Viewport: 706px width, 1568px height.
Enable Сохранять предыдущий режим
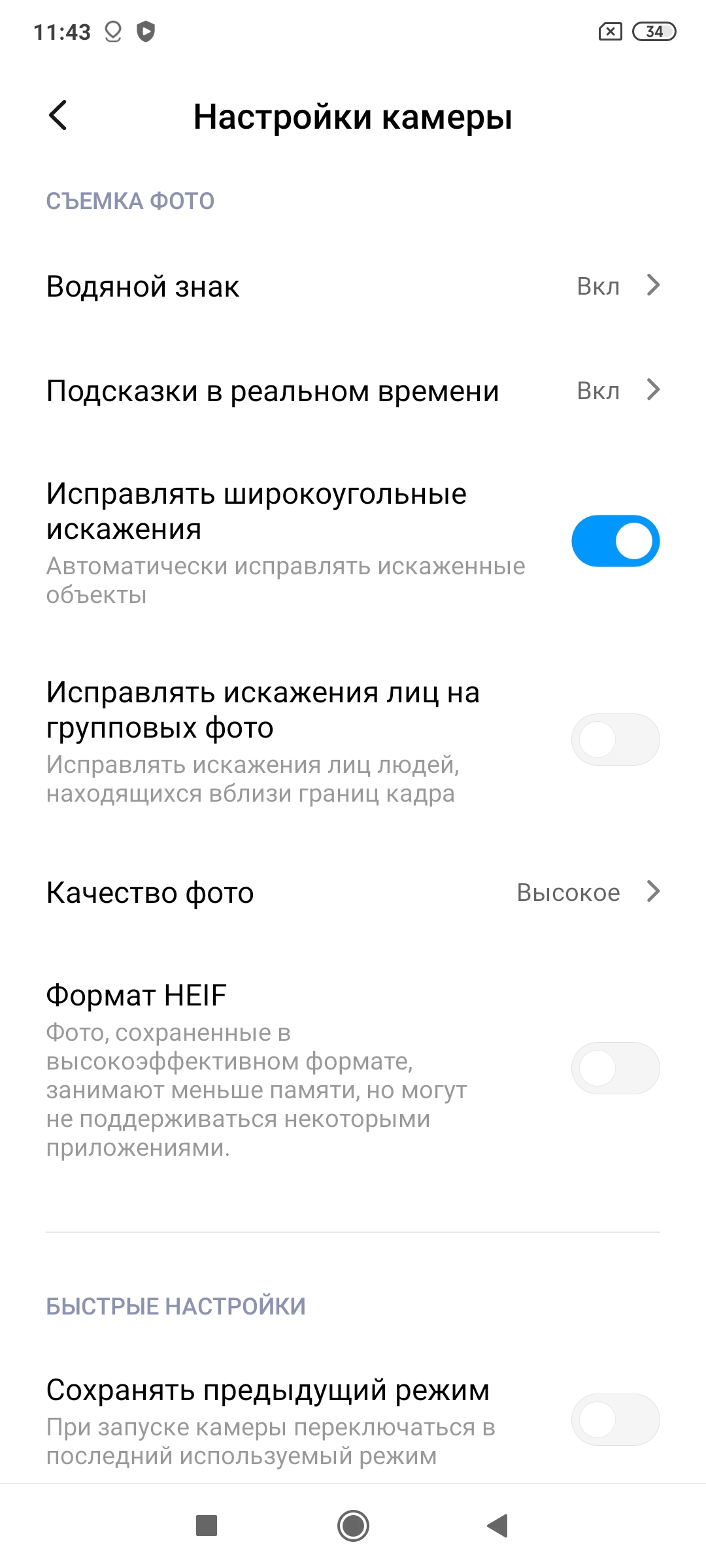click(x=615, y=1420)
